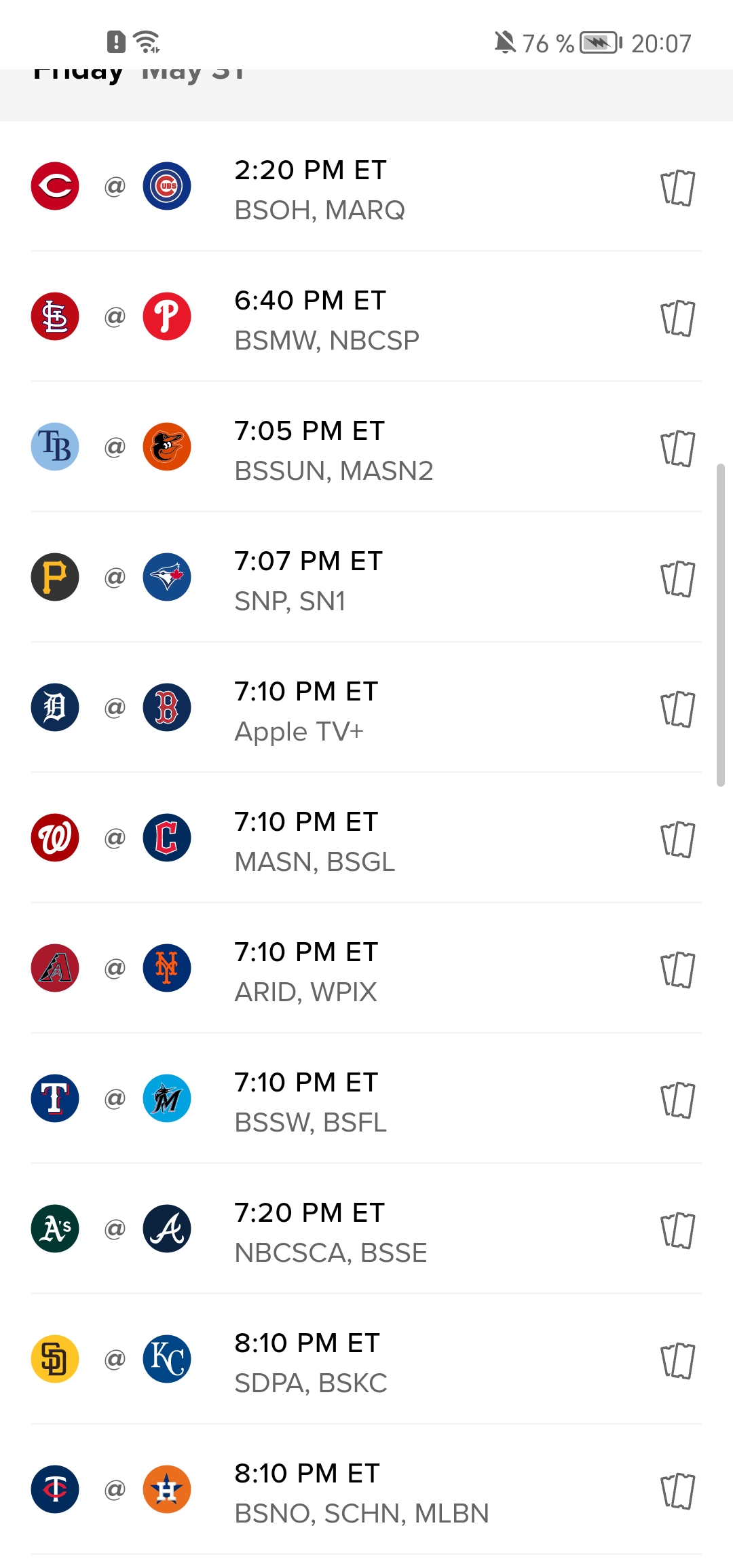
Task: Tap the ticket icon for the Apple TV+ game
Action: 677,709
